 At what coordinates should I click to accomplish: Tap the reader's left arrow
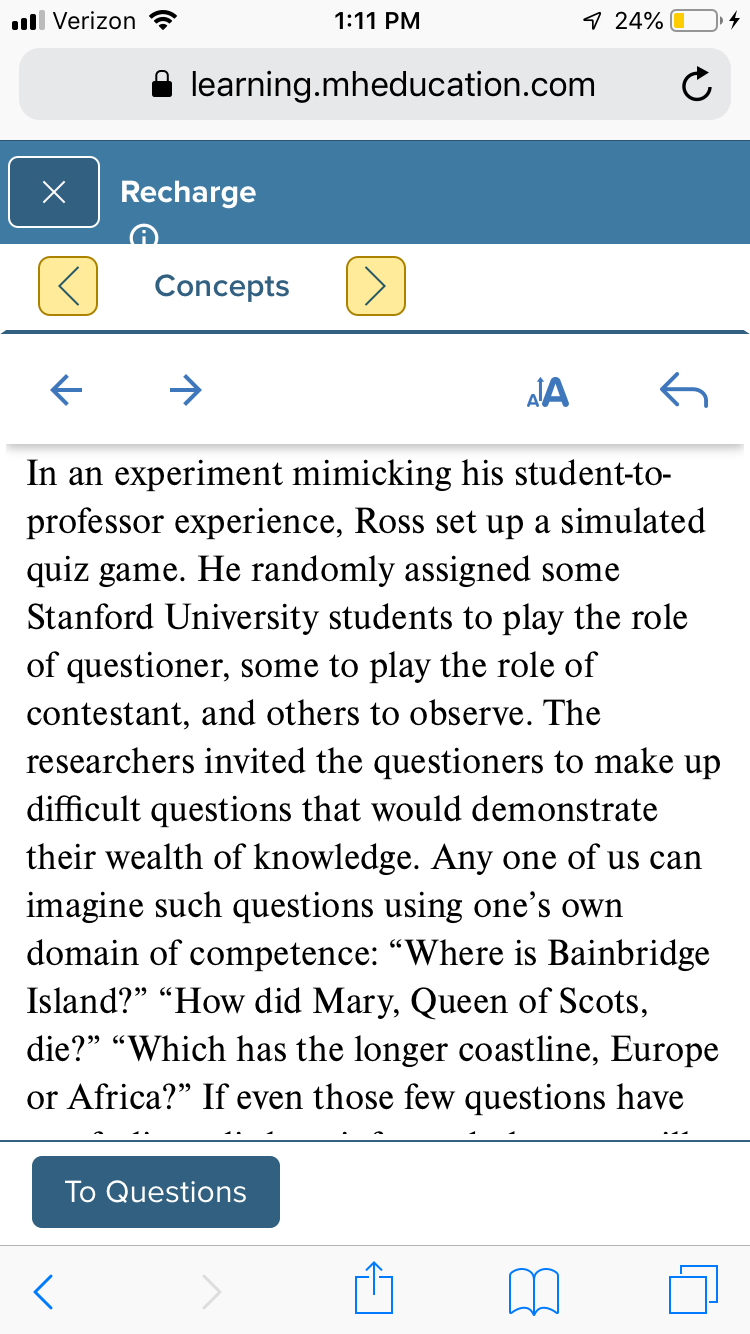coord(67,390)
